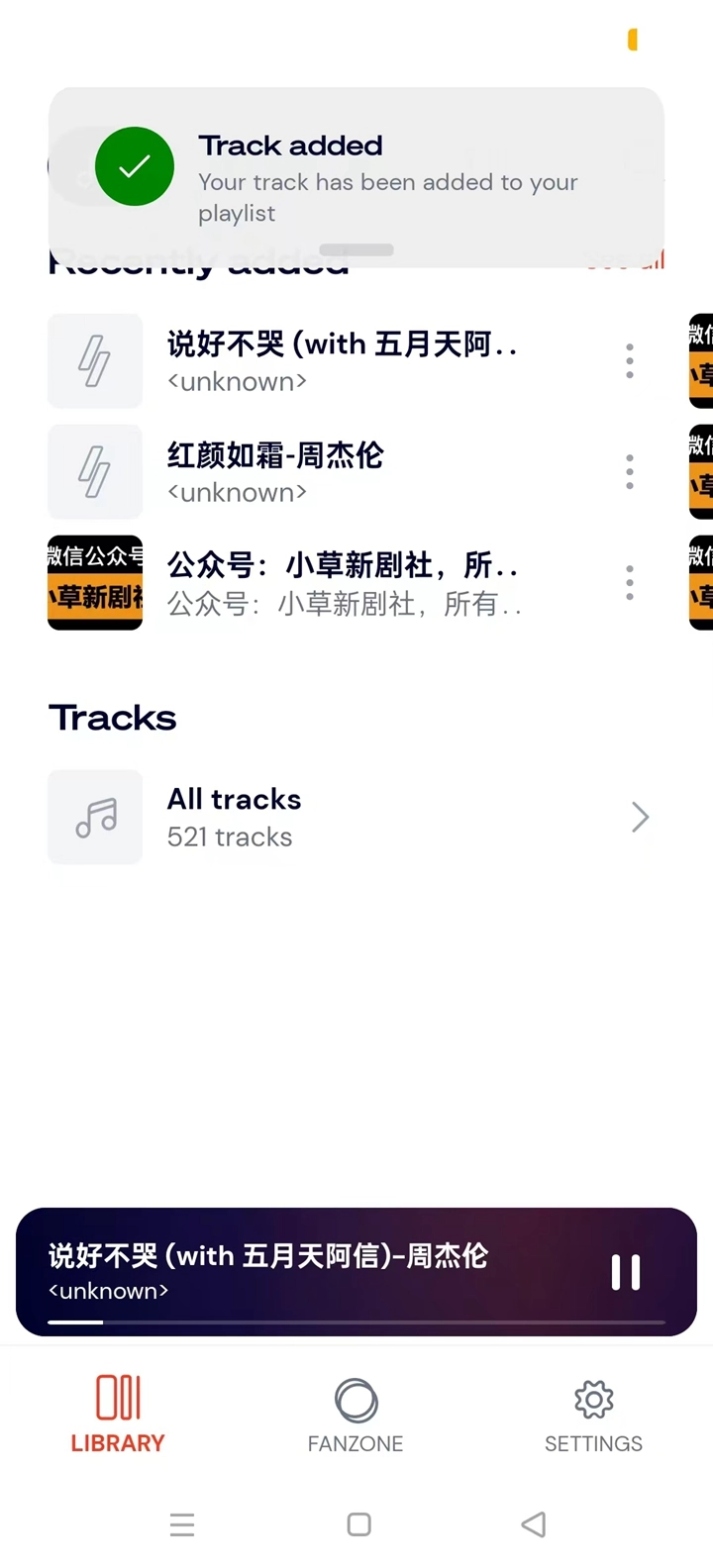713x1568 pixels.
Task: Go back using system back button
Action: click(534, 1524)
